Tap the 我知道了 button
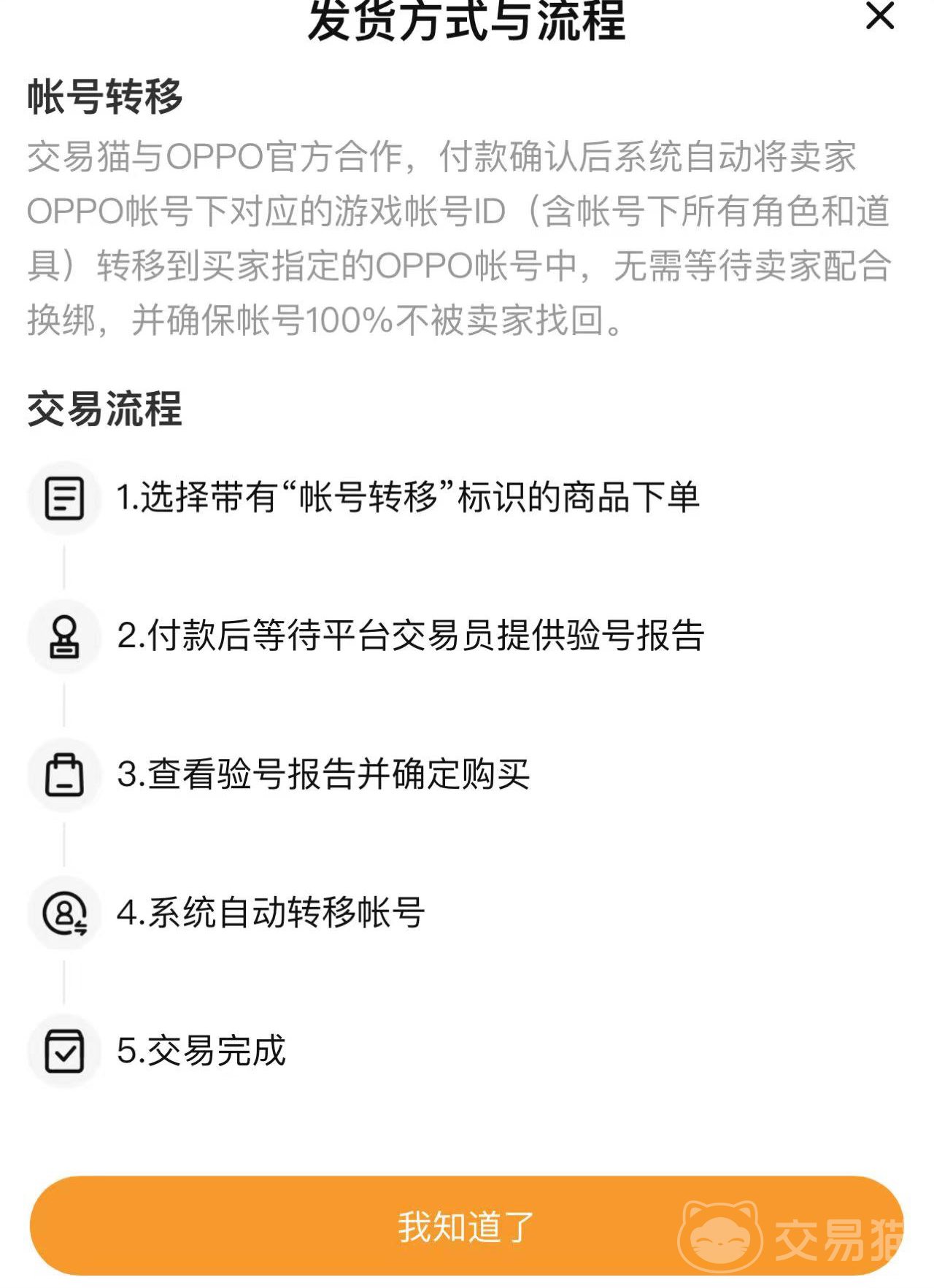934x1288 pixels. 466,1226
